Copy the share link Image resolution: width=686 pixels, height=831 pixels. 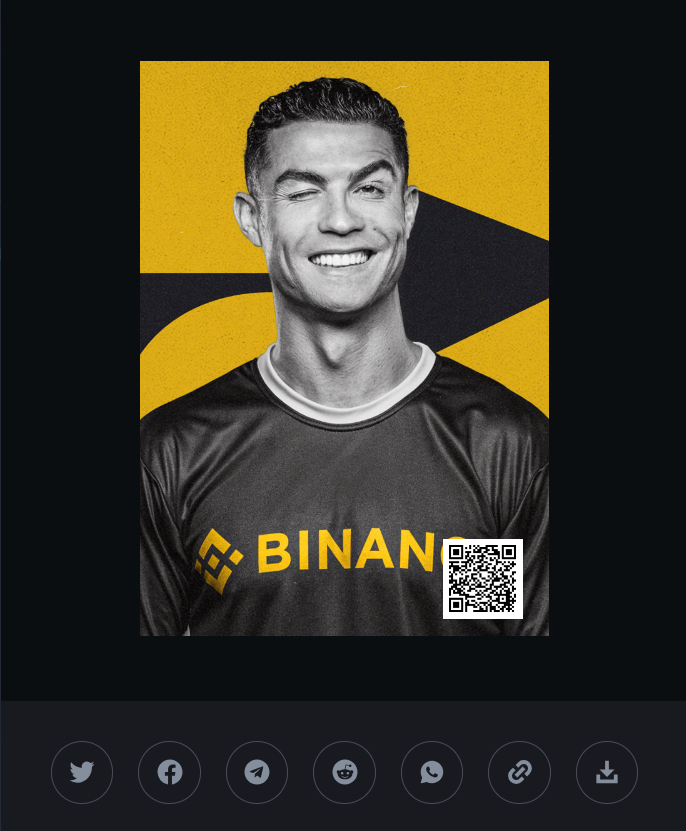click(x=519, y=772)
